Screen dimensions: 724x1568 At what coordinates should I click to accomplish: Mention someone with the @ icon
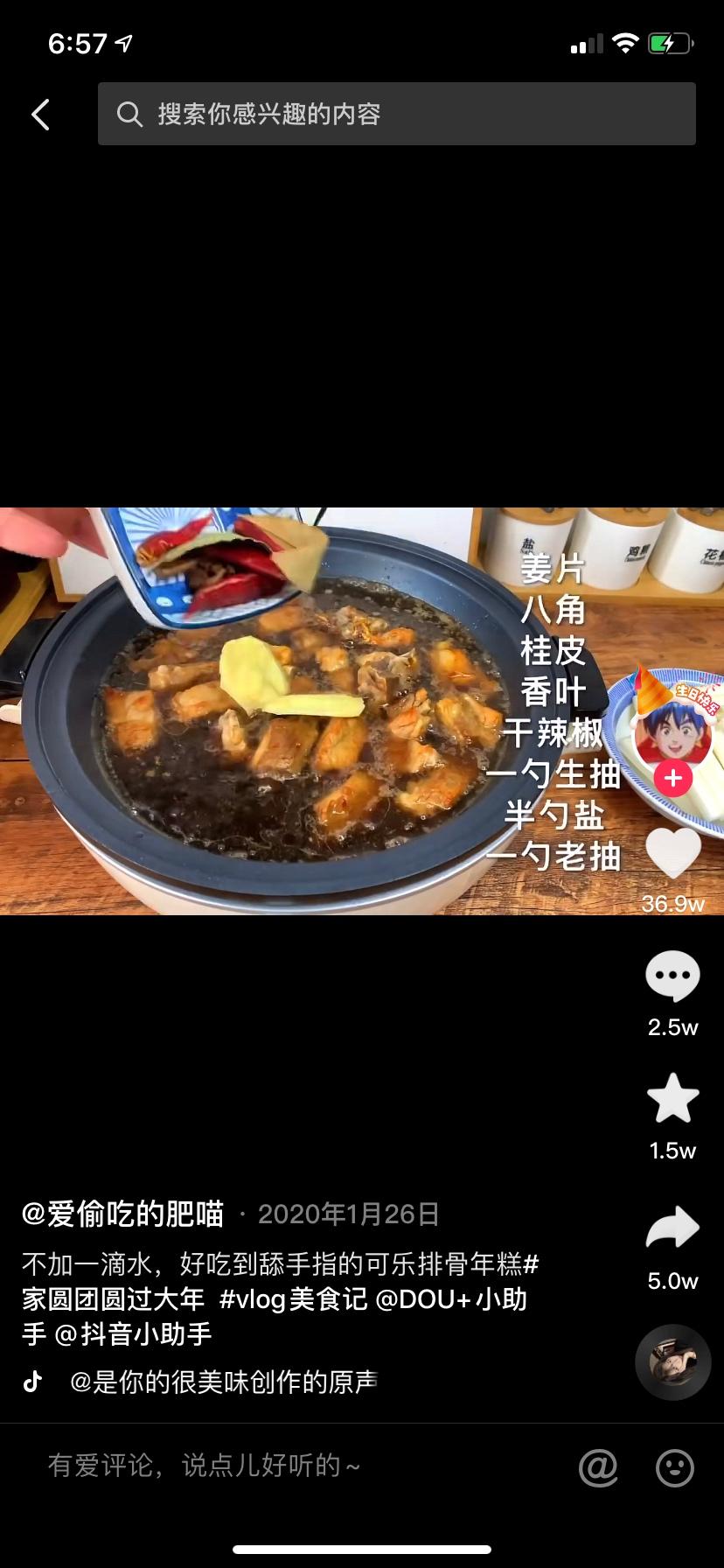599,1466
